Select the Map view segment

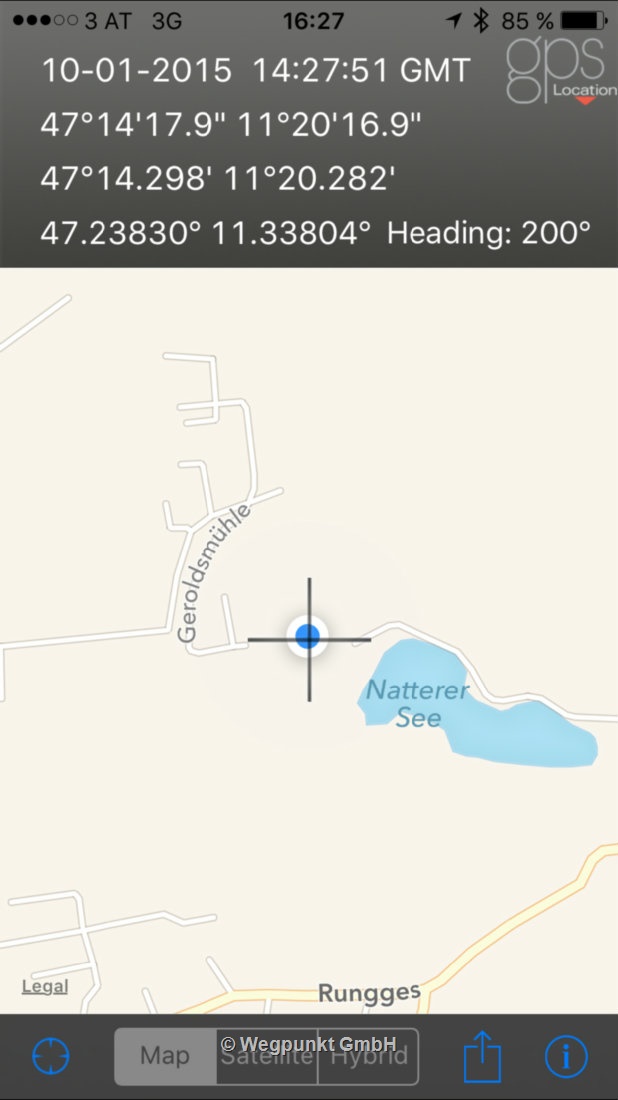(166, 1056)
